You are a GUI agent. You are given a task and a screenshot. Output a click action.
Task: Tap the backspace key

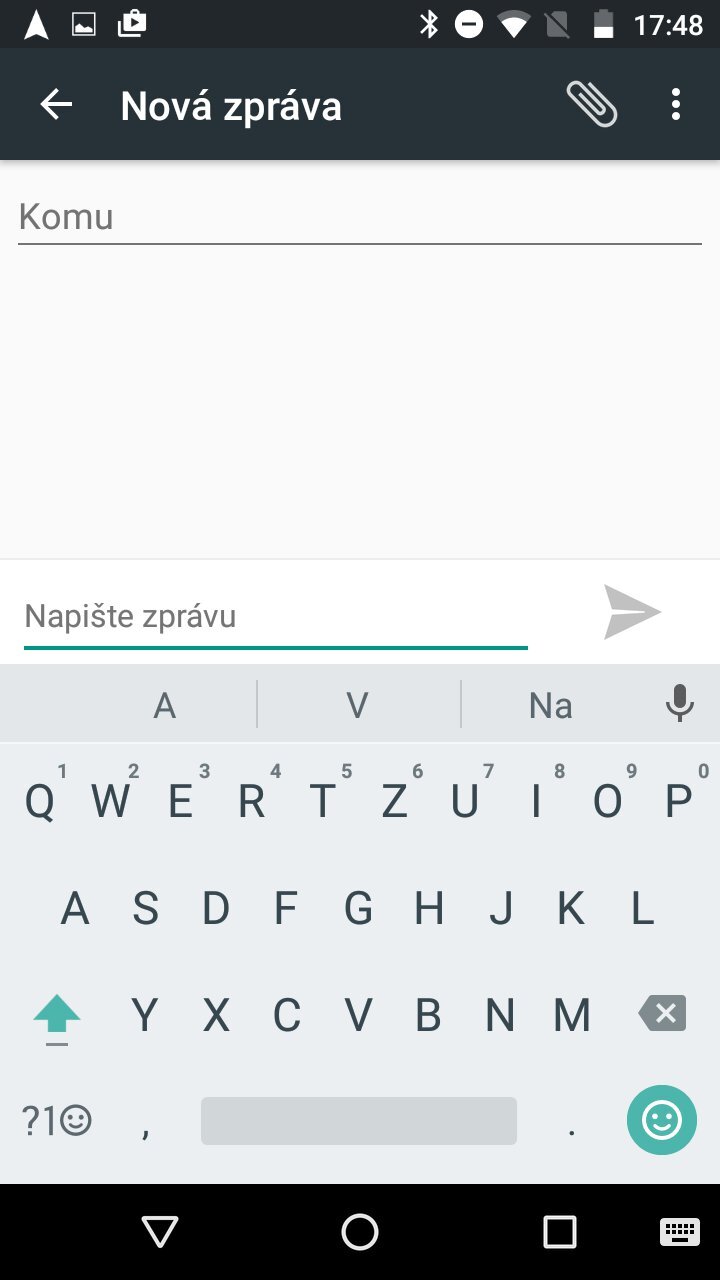tap(662, 1014)
